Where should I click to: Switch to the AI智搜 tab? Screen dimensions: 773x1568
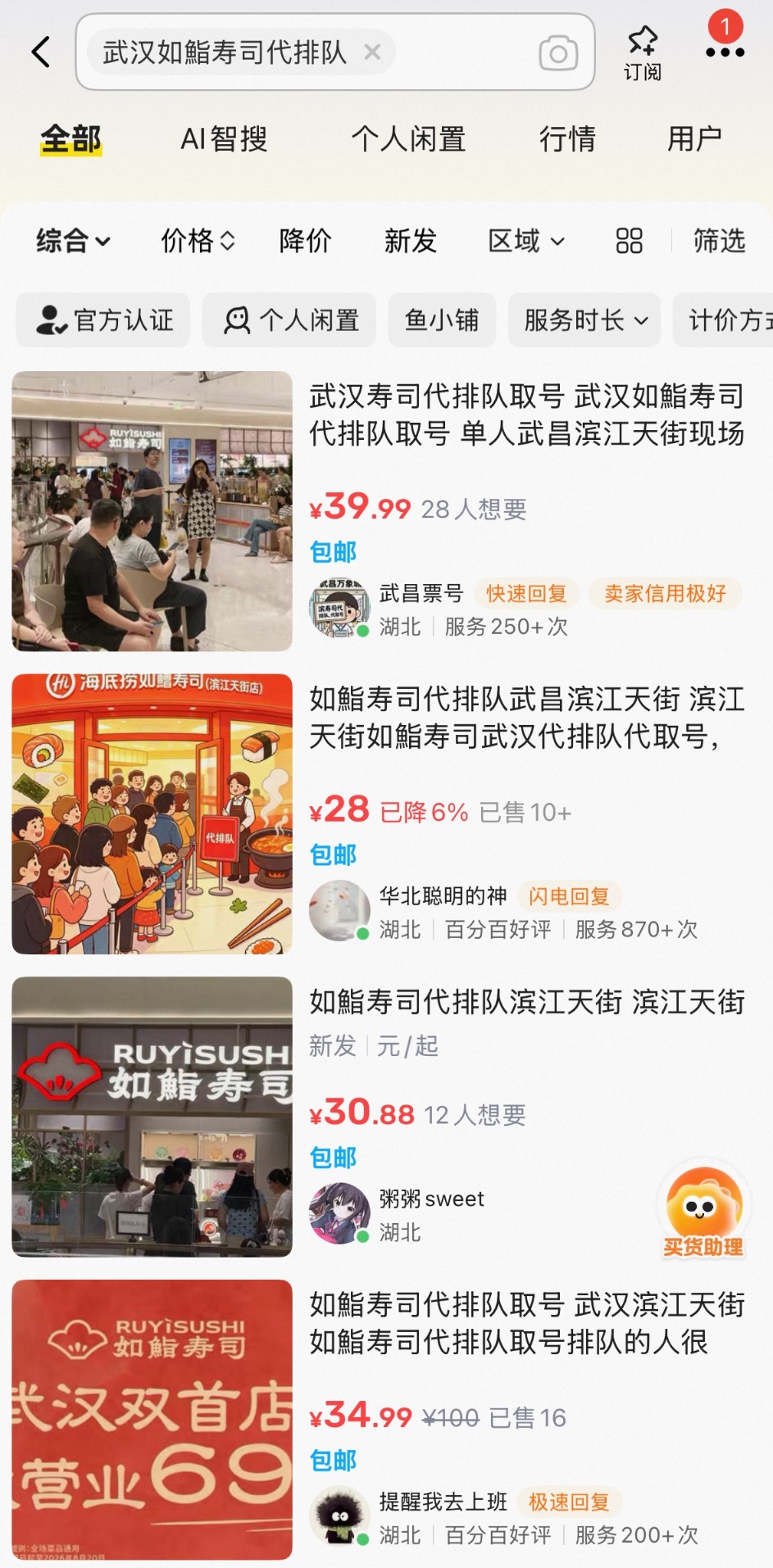[x=224, y=139]
